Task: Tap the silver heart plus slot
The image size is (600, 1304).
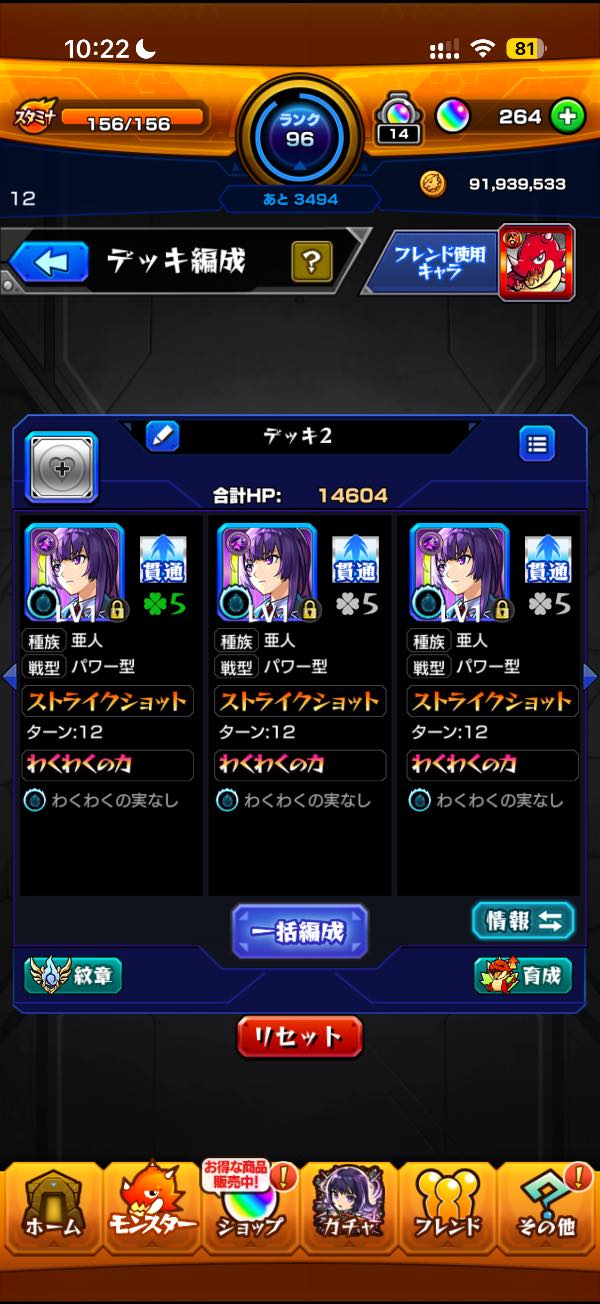Action: (x=61, y=467)
